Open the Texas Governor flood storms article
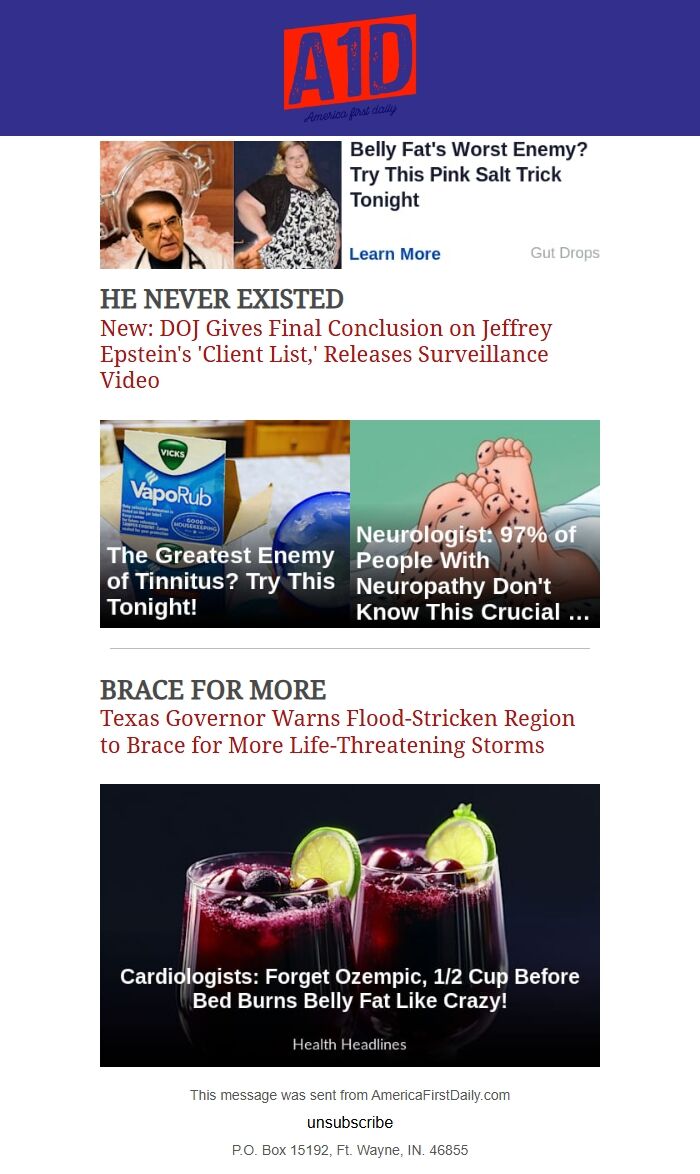The image size is (700, 1174). pyautogui.click(x=337, y=731)
